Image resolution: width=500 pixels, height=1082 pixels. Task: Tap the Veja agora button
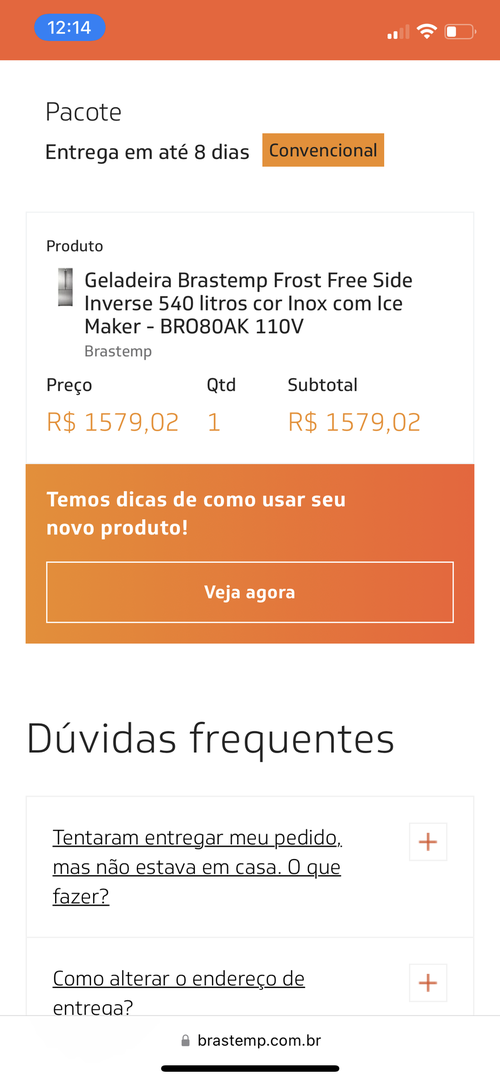point(250,592)
